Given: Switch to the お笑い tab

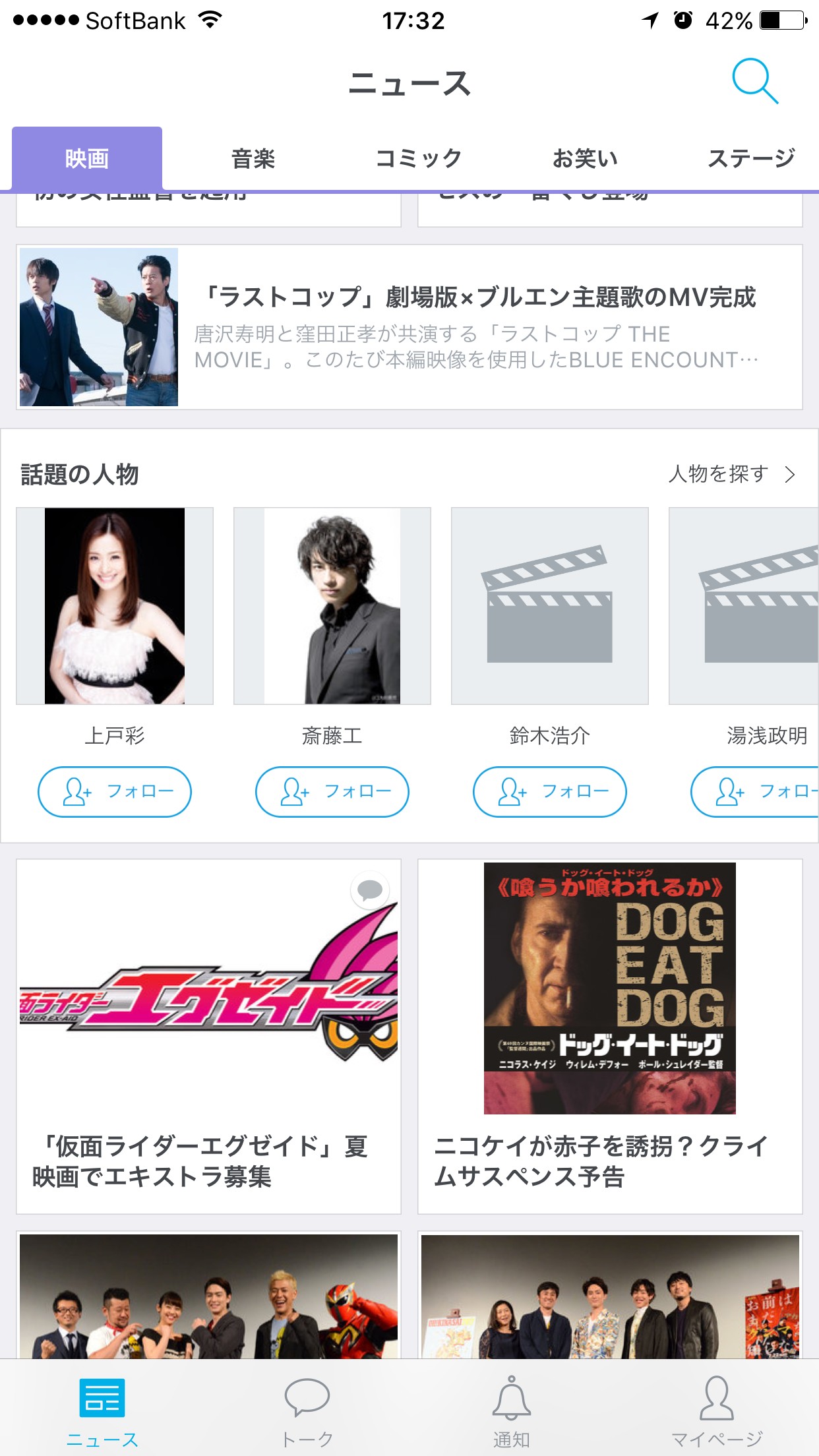Looking at the screenshot, I should tap(585, 159).
